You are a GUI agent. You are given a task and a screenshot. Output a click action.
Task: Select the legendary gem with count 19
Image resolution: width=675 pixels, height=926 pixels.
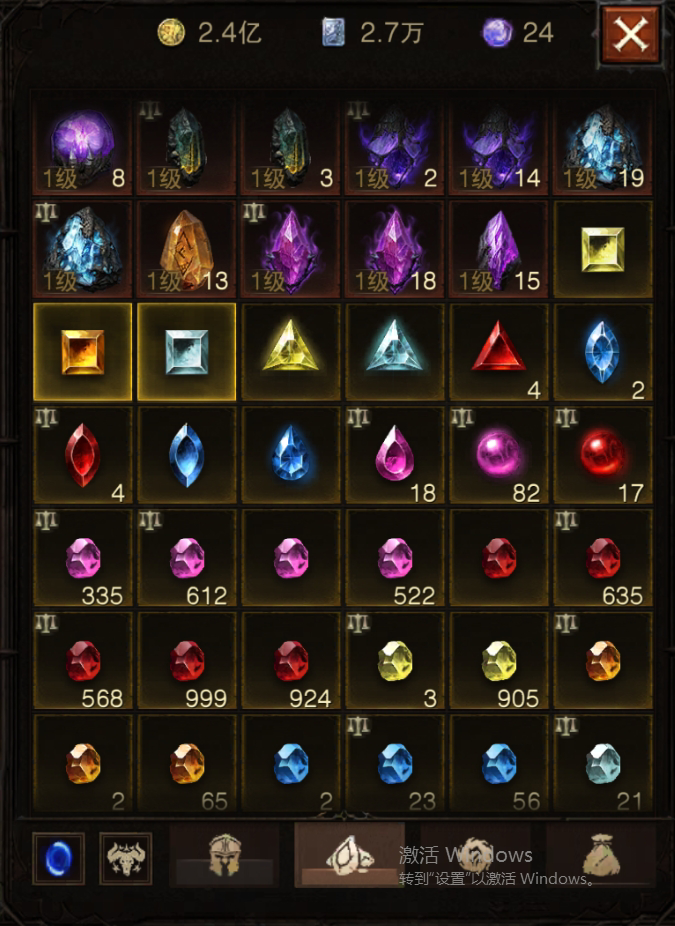click(x=602, y=144)
